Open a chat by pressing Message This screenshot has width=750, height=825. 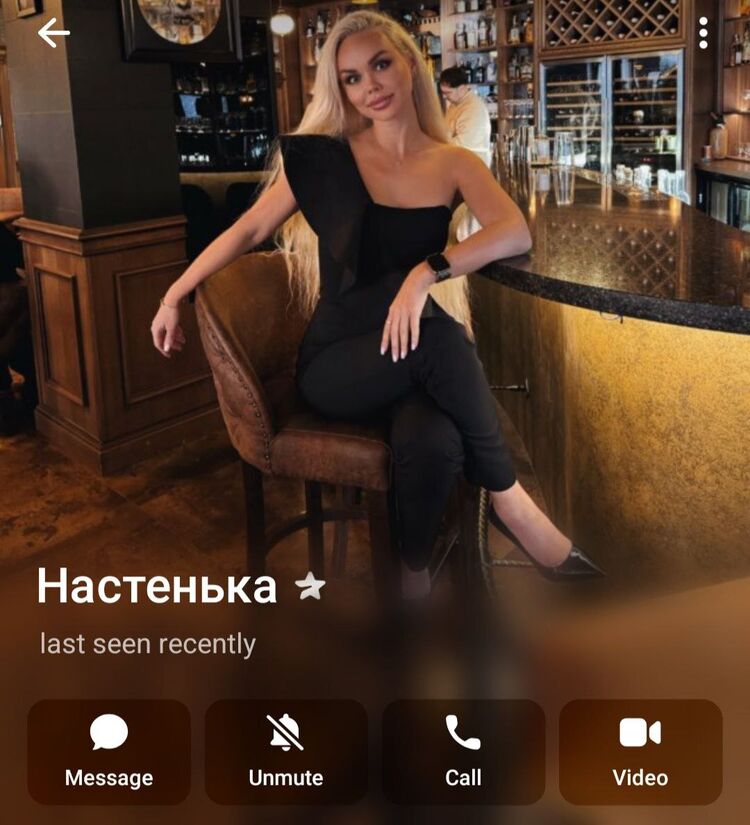(110, 750)
